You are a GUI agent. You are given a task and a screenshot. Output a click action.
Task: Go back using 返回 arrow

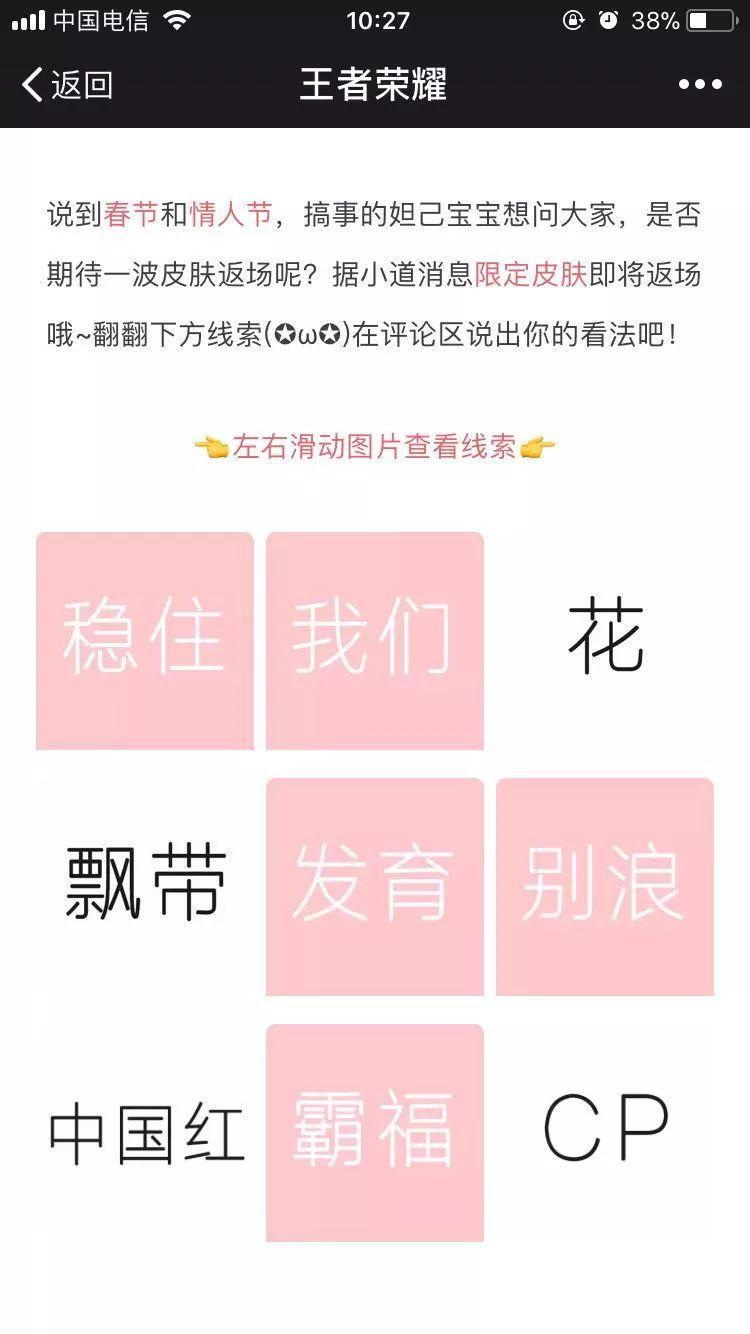point(66,85)
